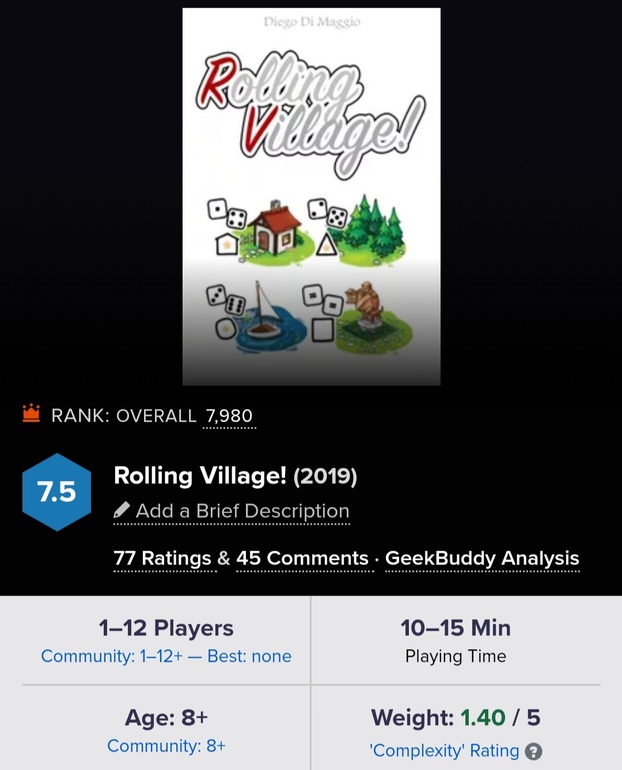The width and height of the screenshot is (622, 770).
Task: Open the 45 Comments
Action: (x=302, y=558)
